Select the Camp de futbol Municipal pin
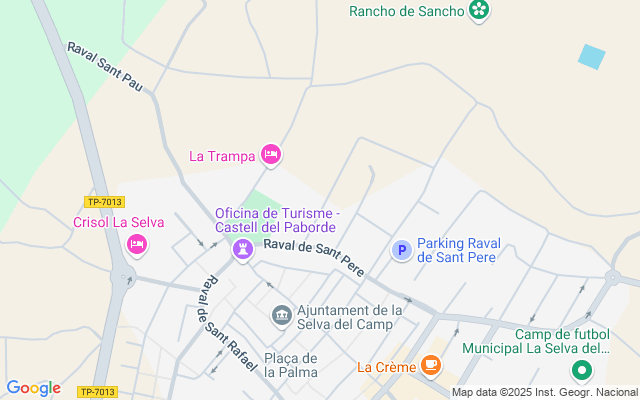The width and height of the screenshot is (640, 400). 582,371
